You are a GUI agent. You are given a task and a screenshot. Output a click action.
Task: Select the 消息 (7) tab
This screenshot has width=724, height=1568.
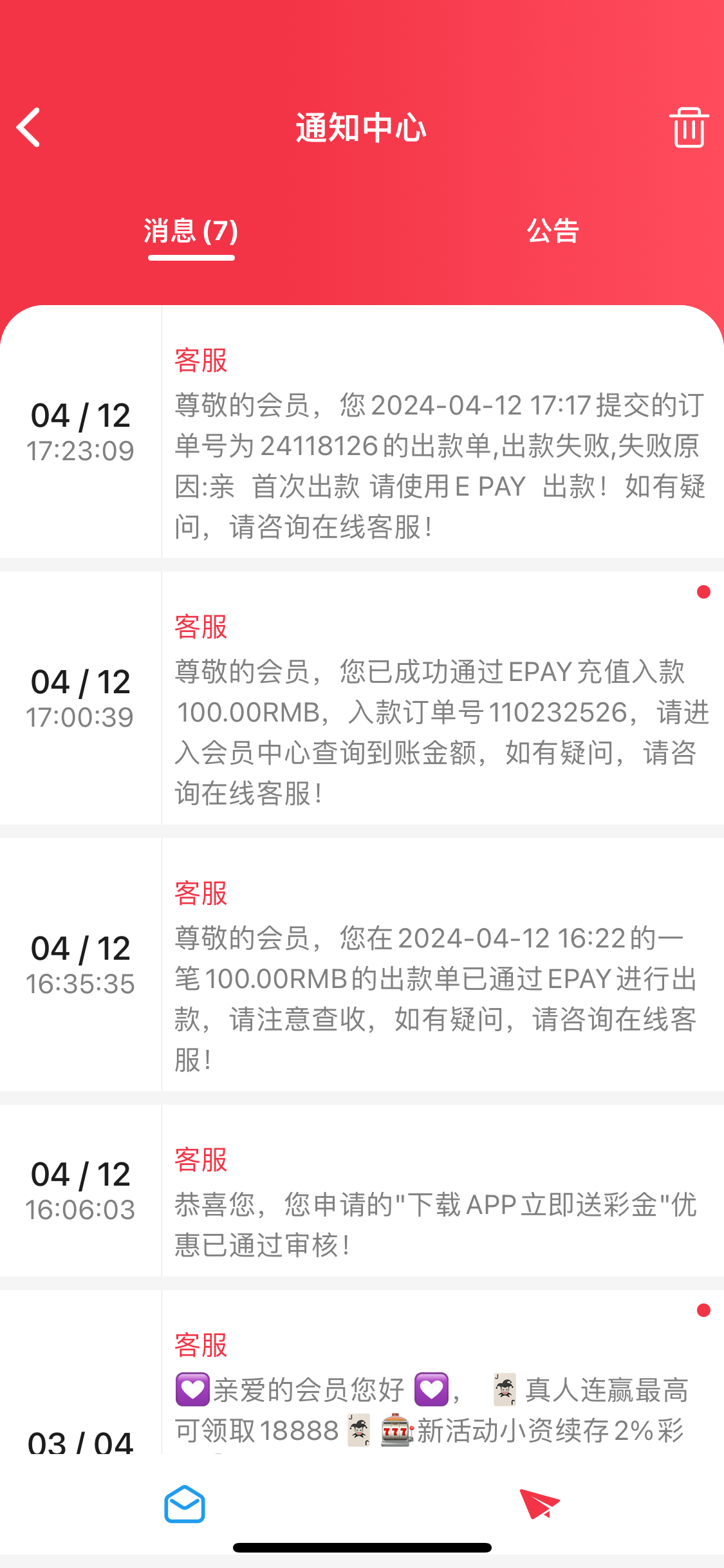point(191,231)
